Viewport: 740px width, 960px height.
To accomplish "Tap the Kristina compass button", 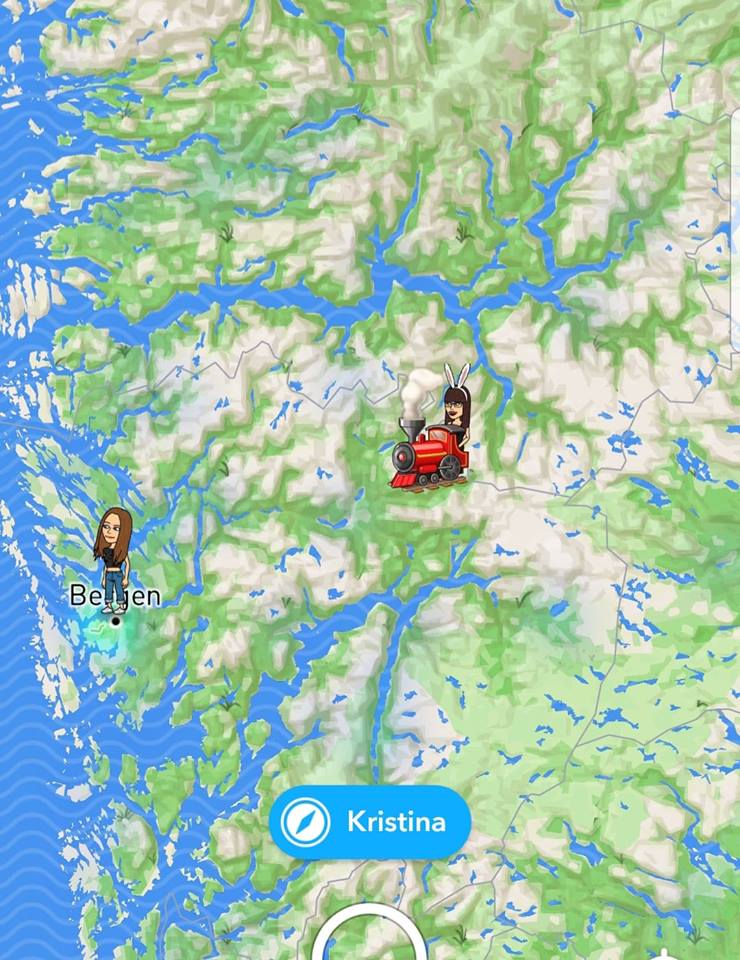I will (370, 822).
